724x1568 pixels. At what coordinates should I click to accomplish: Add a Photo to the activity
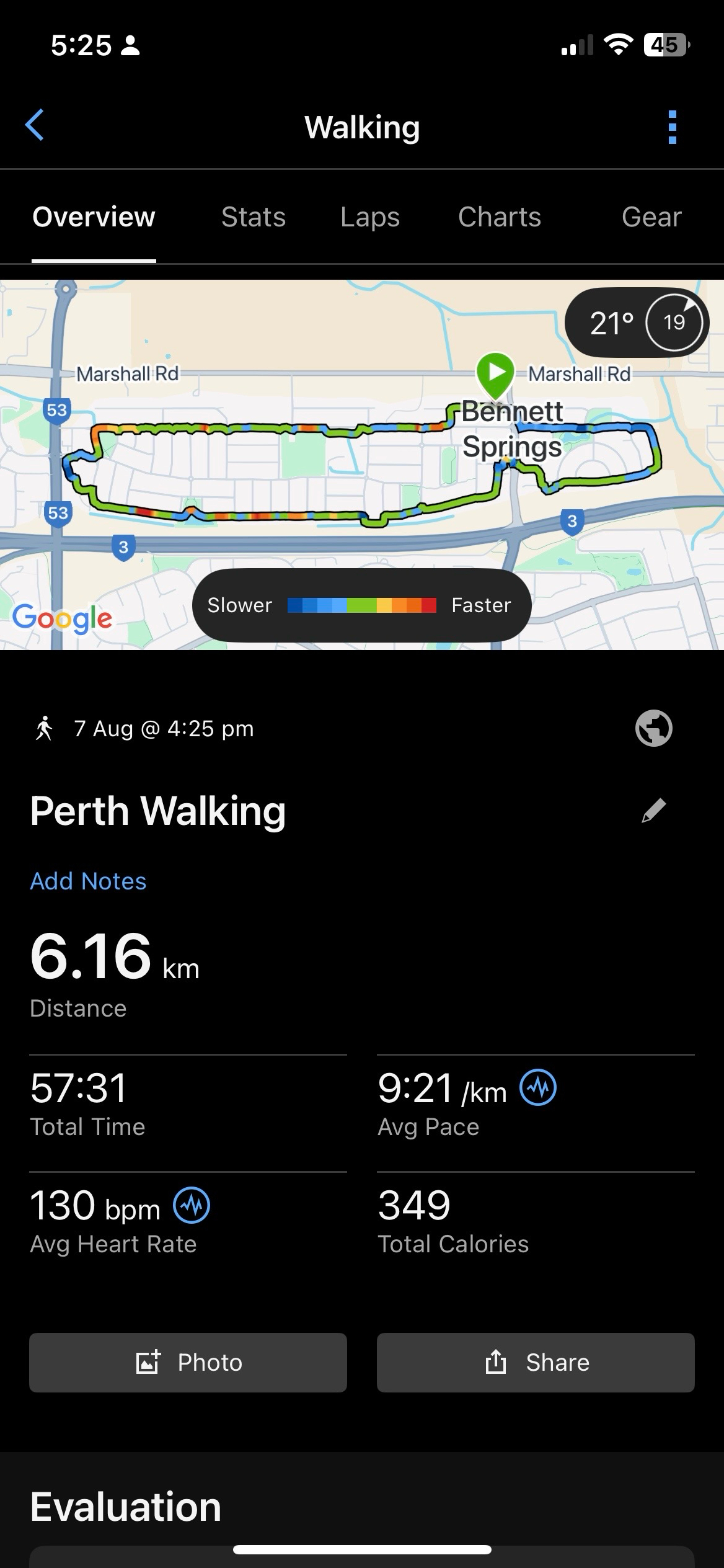pyautogui.click(x=188, y=1363)
